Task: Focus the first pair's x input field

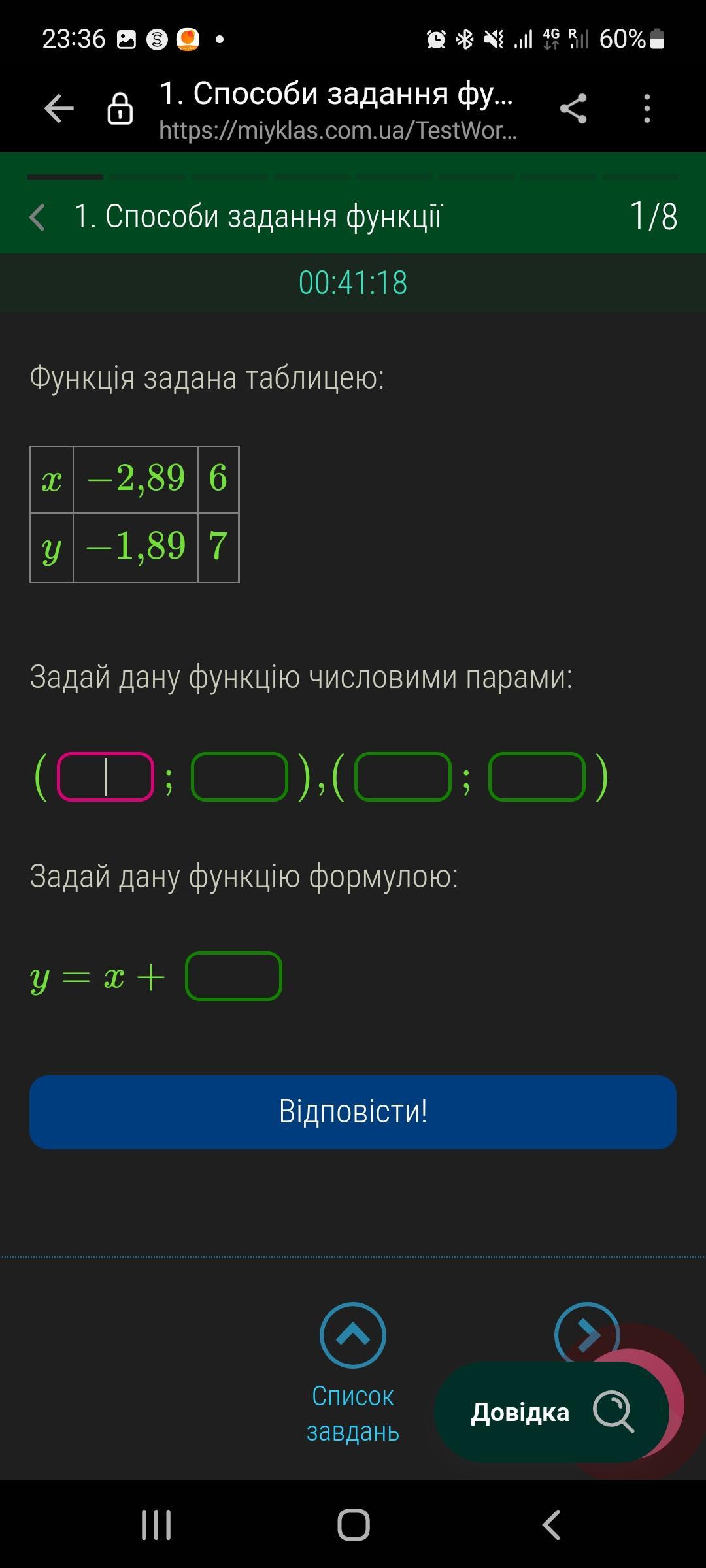Action: tap(106, 777)
